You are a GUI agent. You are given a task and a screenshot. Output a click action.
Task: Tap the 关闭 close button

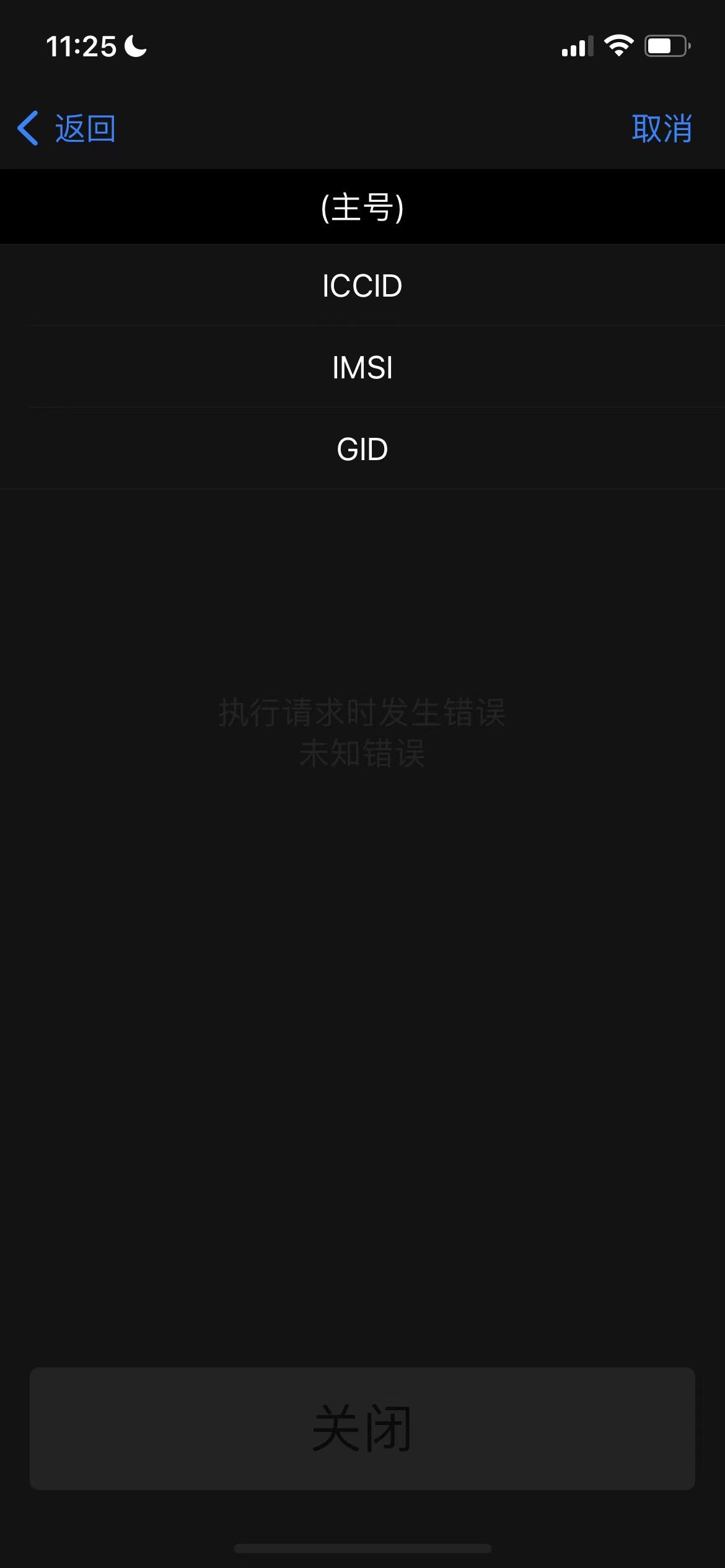coord(362,1428)
